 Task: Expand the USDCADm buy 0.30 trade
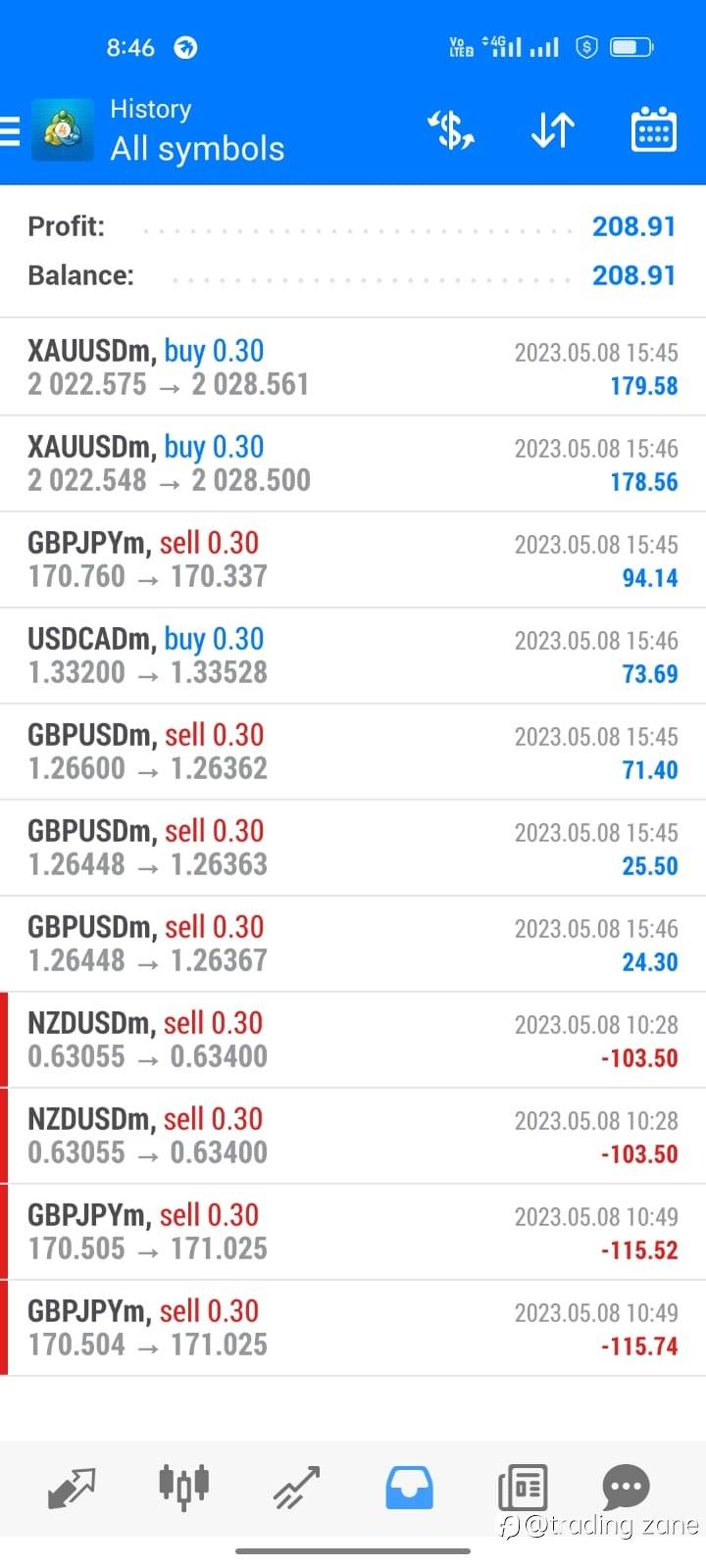click(x=353, y=656)
